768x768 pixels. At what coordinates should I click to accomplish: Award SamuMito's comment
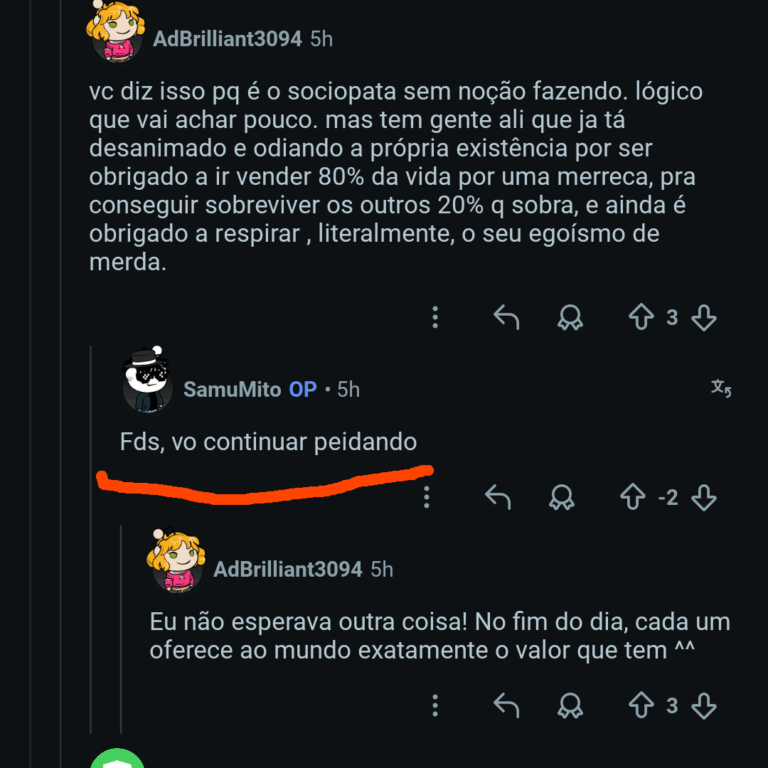(x=562, y=497)
